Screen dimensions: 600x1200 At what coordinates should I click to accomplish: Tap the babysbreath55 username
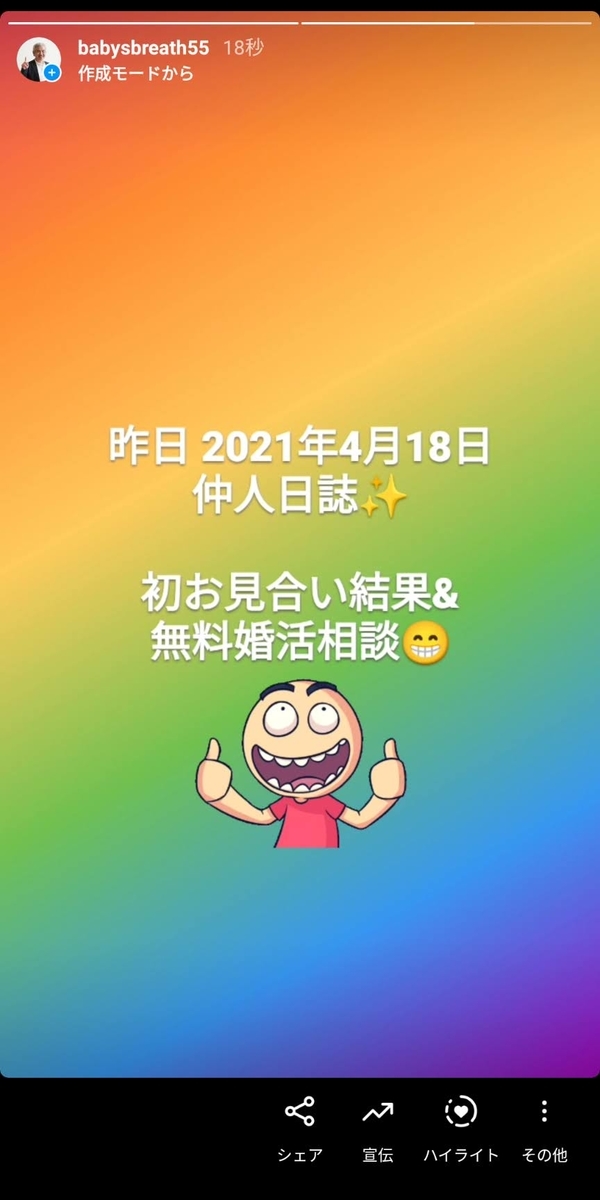click(x=143, y=47)
